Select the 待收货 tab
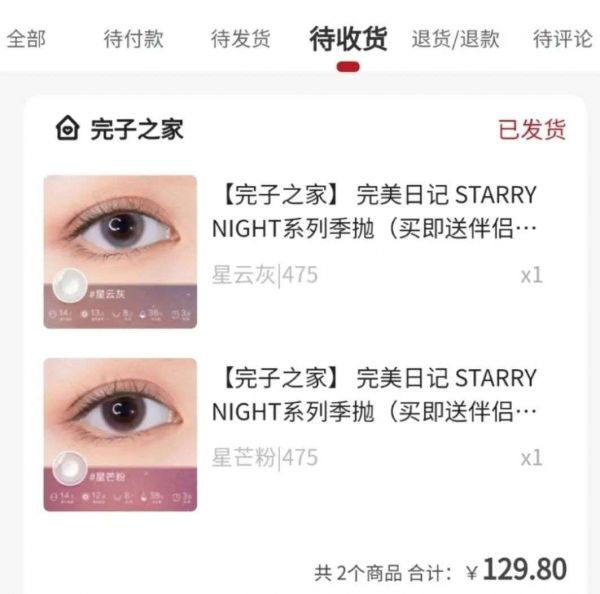This screenshot has height=594, width=600. point(348,40)
